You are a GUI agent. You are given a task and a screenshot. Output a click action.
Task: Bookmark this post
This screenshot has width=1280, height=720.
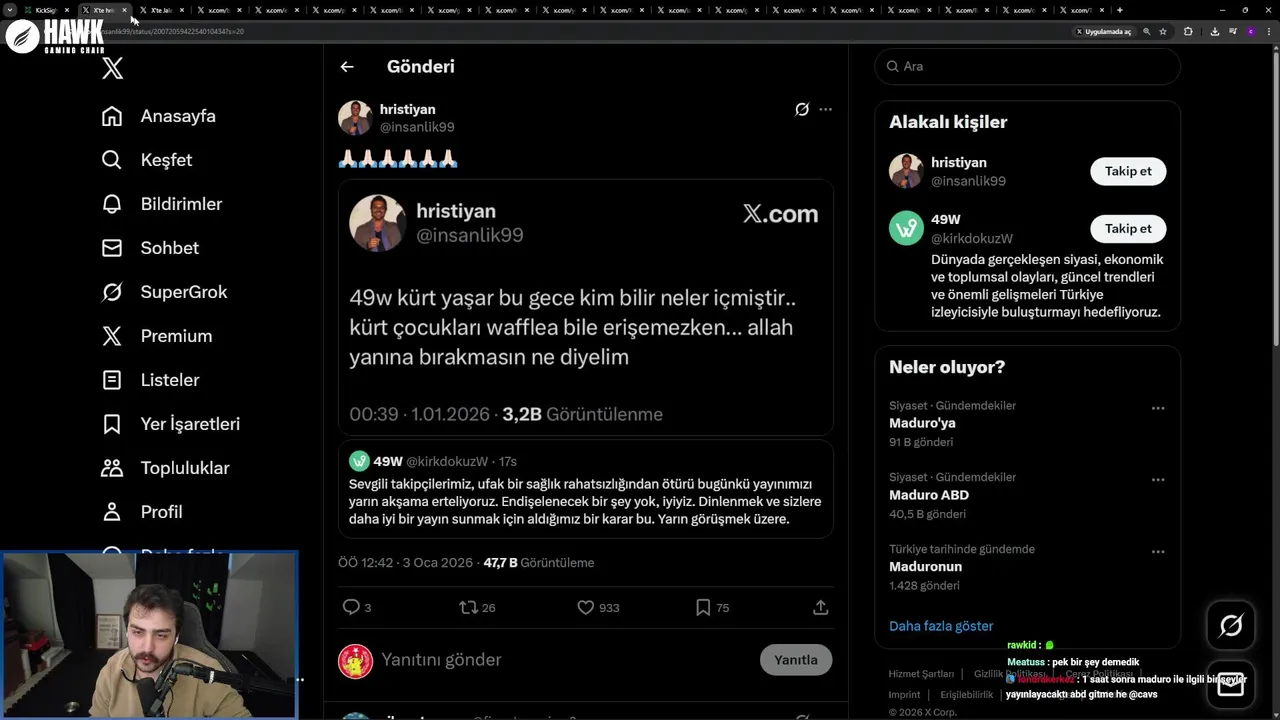[703, 607]
